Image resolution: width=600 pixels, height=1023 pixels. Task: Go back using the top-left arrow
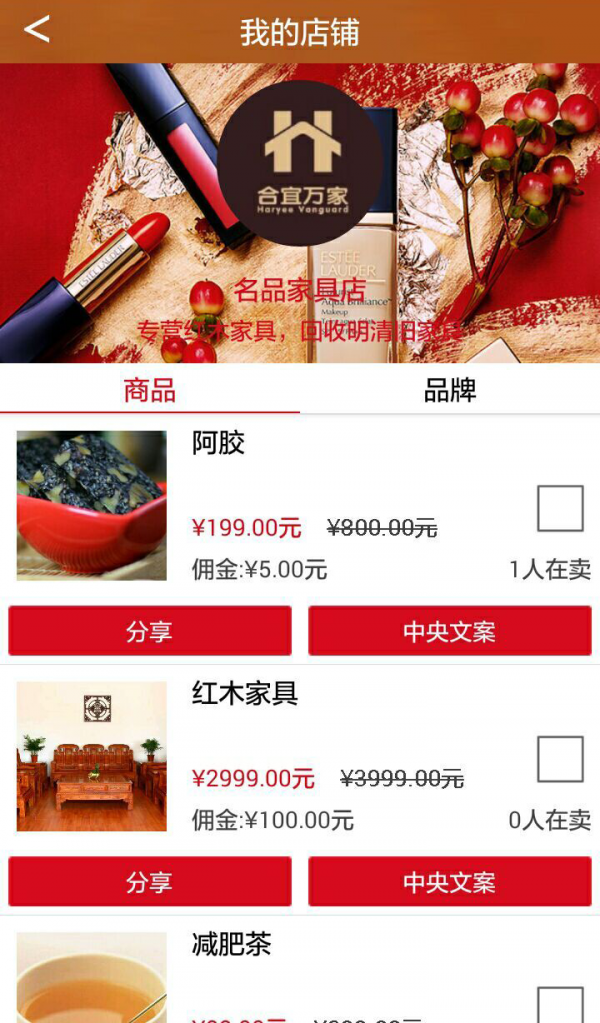click(37, 30)
